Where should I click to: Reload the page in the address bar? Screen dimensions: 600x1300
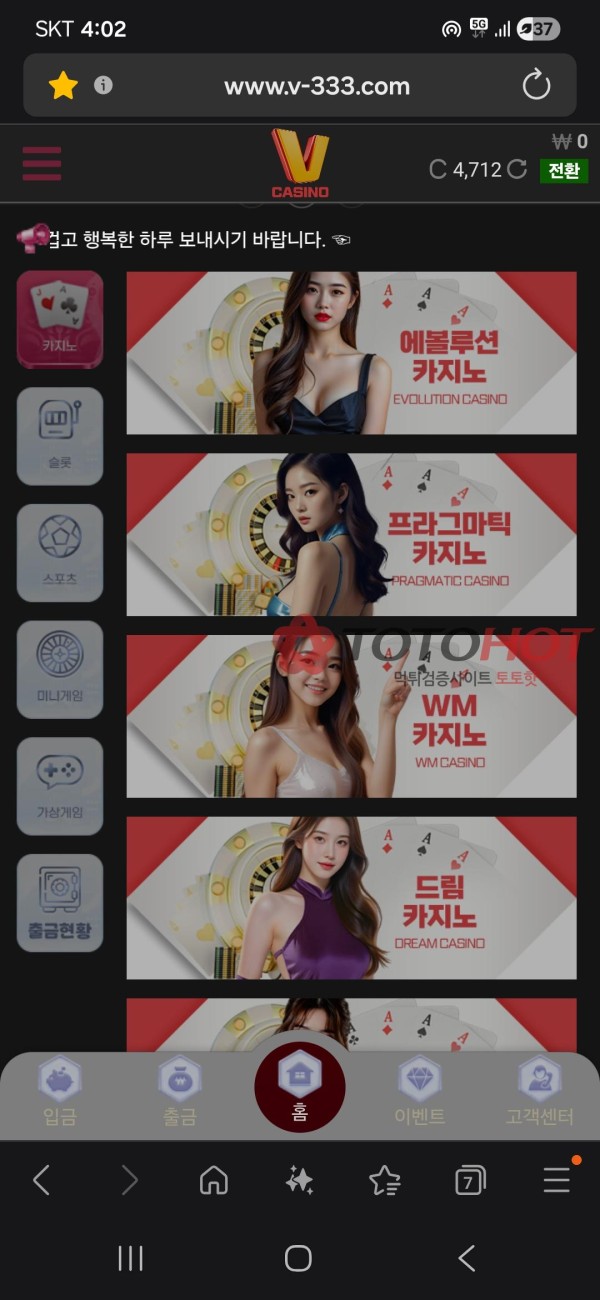tap(536, 86)
